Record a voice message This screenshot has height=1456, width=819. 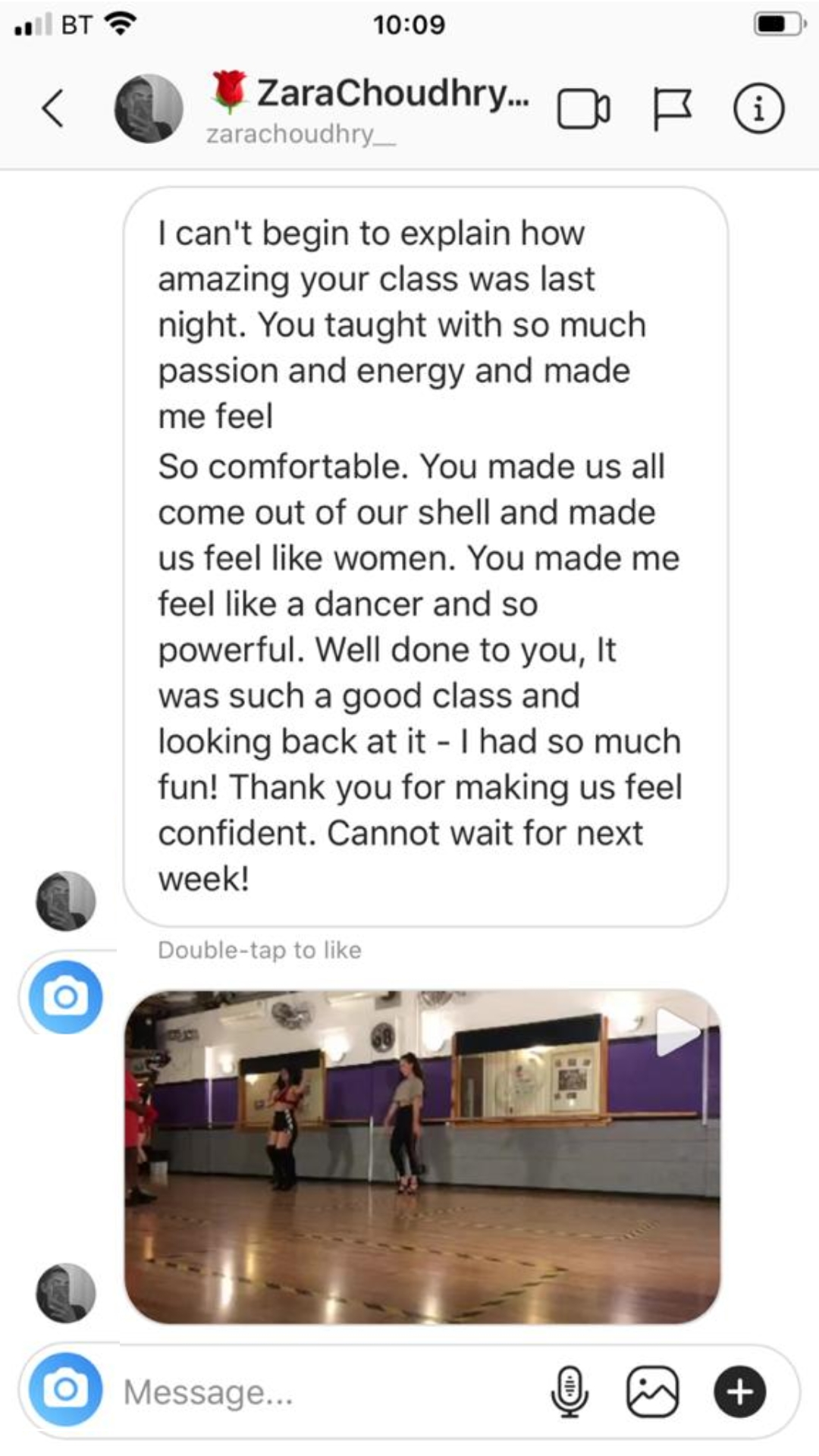pyautogui.click(x=570, y=1392)
